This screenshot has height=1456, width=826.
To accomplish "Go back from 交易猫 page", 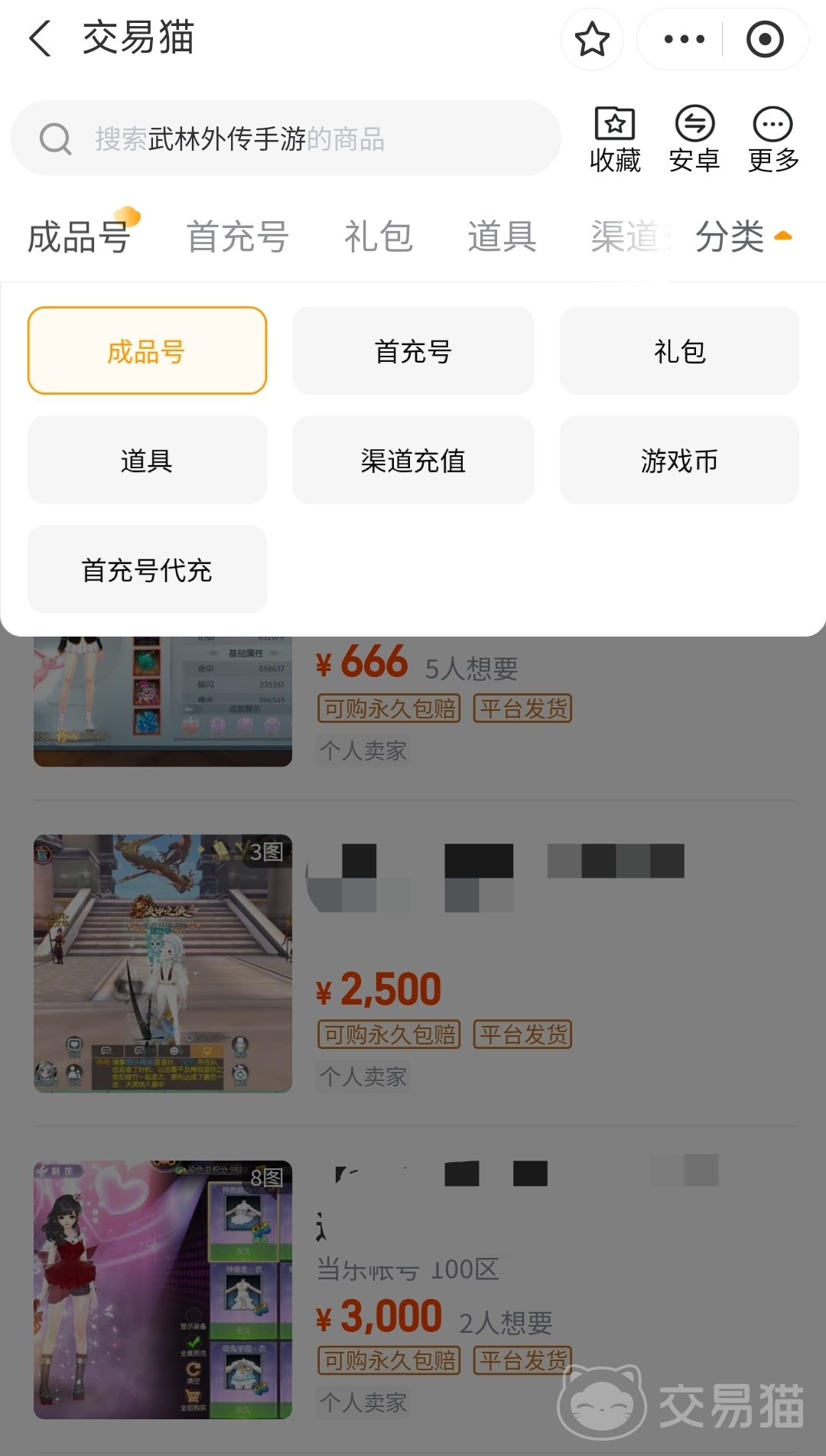I will click(x=41, y=38).
